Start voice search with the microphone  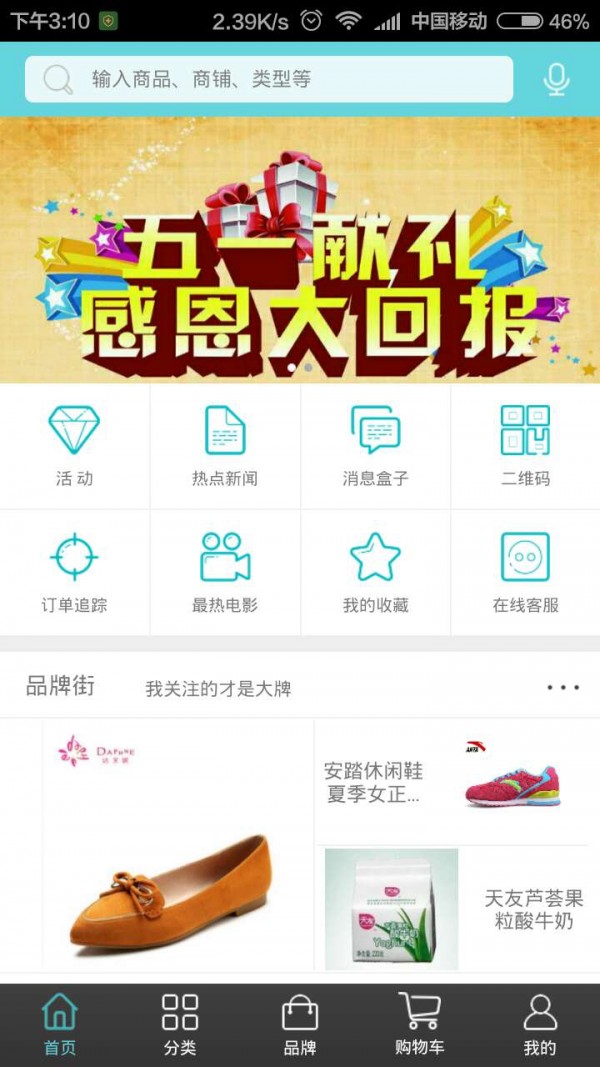(x=557, y=79)
